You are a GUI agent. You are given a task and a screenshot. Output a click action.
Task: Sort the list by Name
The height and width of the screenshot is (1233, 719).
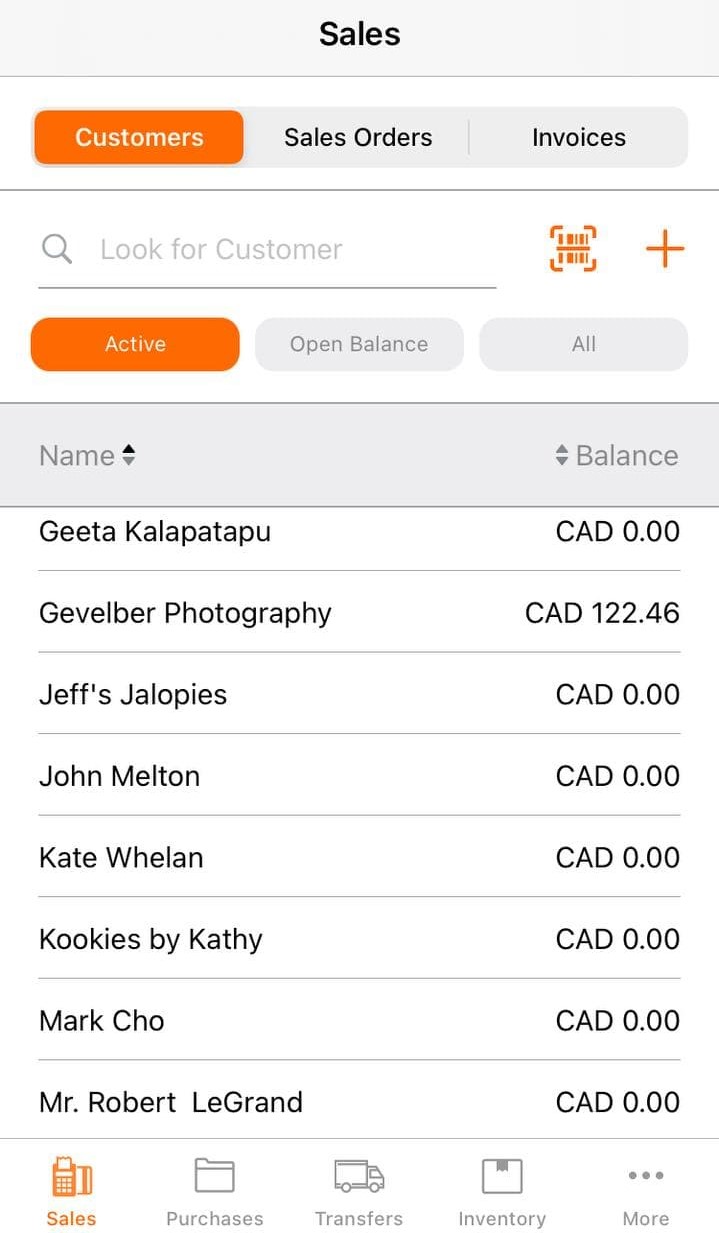(87, 456)
